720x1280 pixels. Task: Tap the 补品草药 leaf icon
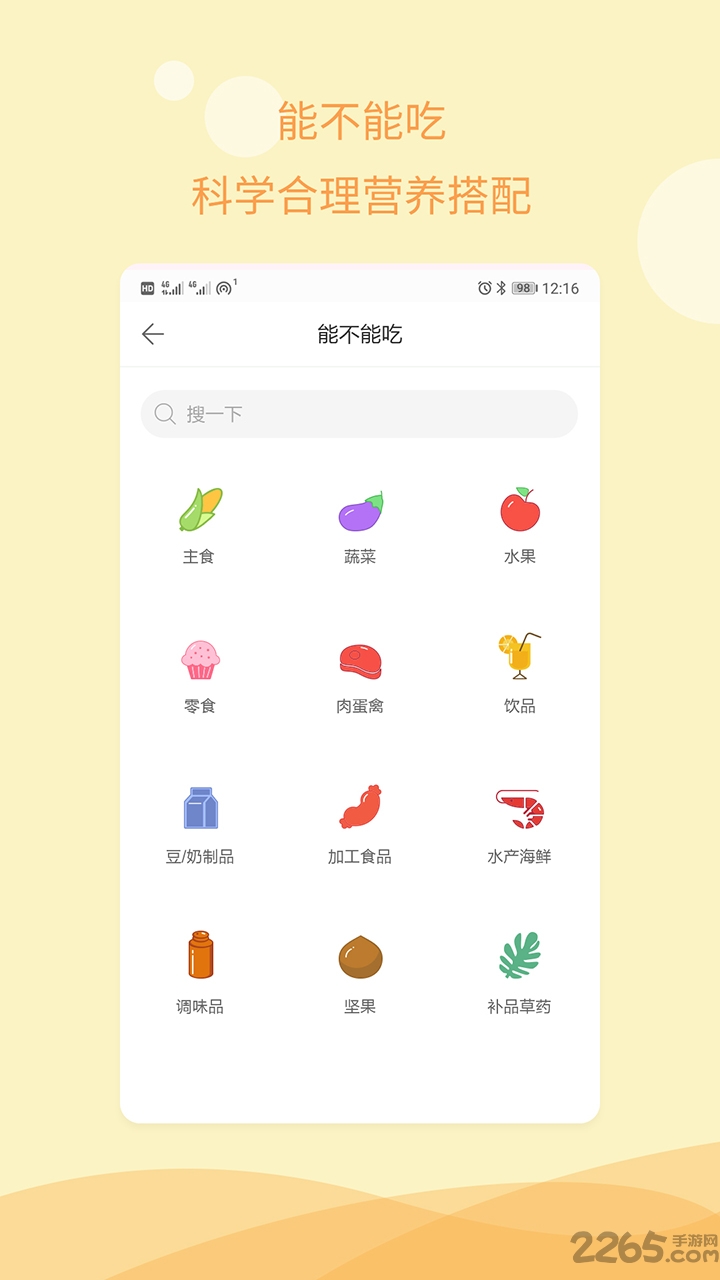519,956
